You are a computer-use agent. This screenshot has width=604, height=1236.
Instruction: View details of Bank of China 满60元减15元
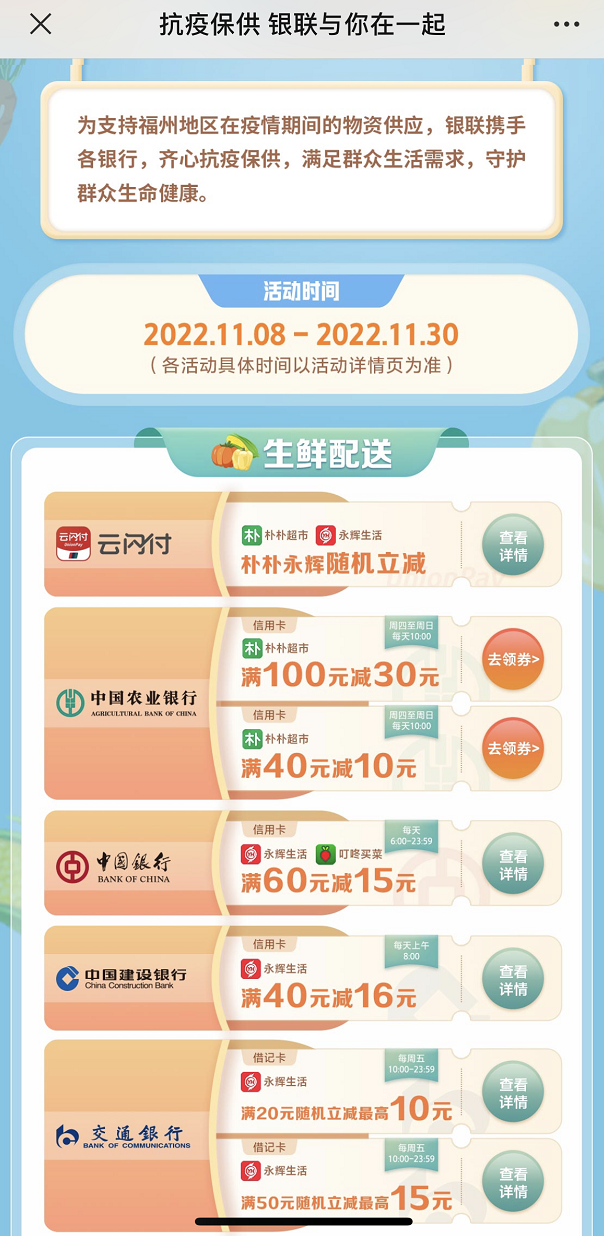(513, 865)
